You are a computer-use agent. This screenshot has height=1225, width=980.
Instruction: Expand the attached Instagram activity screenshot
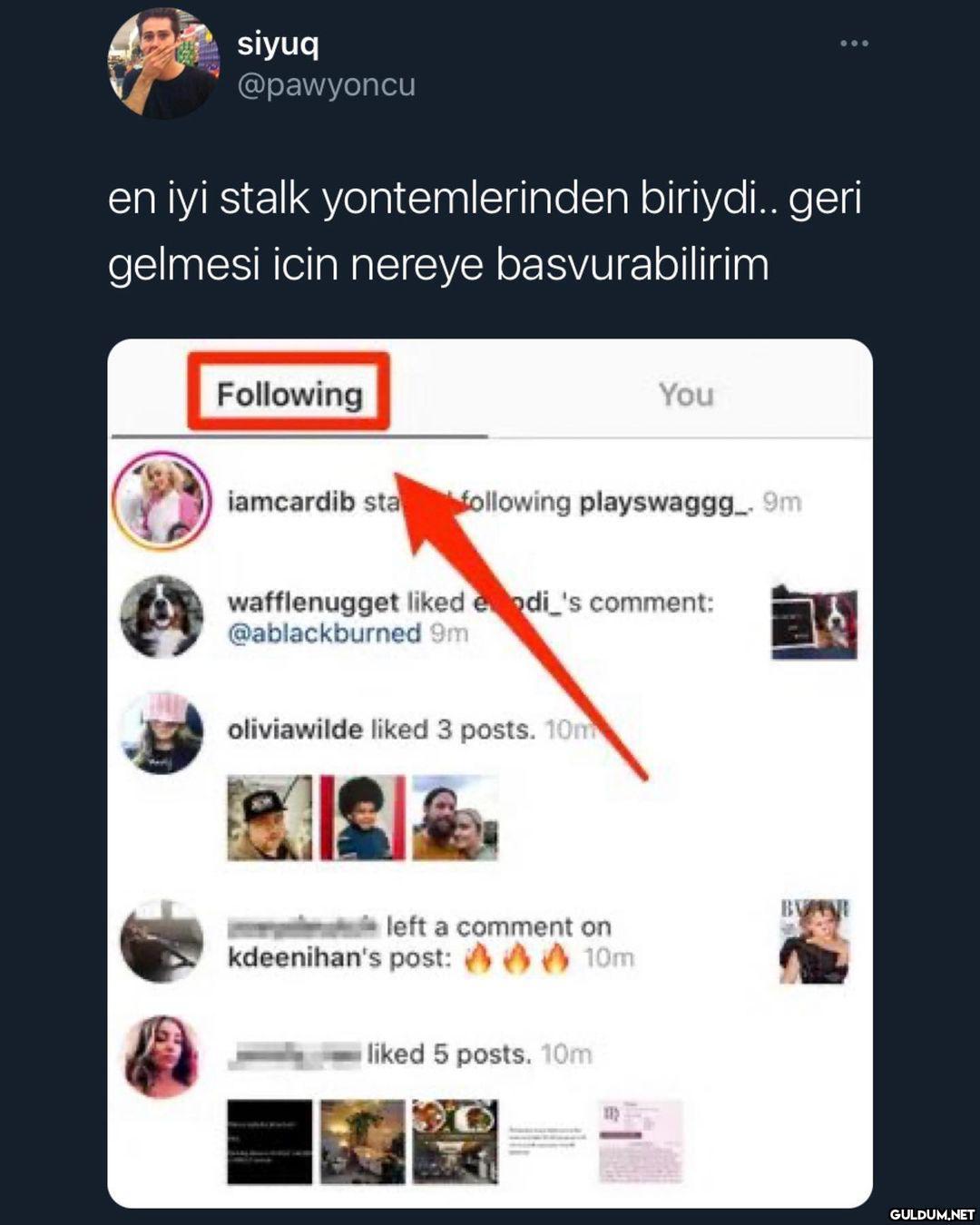coord(490,772)
